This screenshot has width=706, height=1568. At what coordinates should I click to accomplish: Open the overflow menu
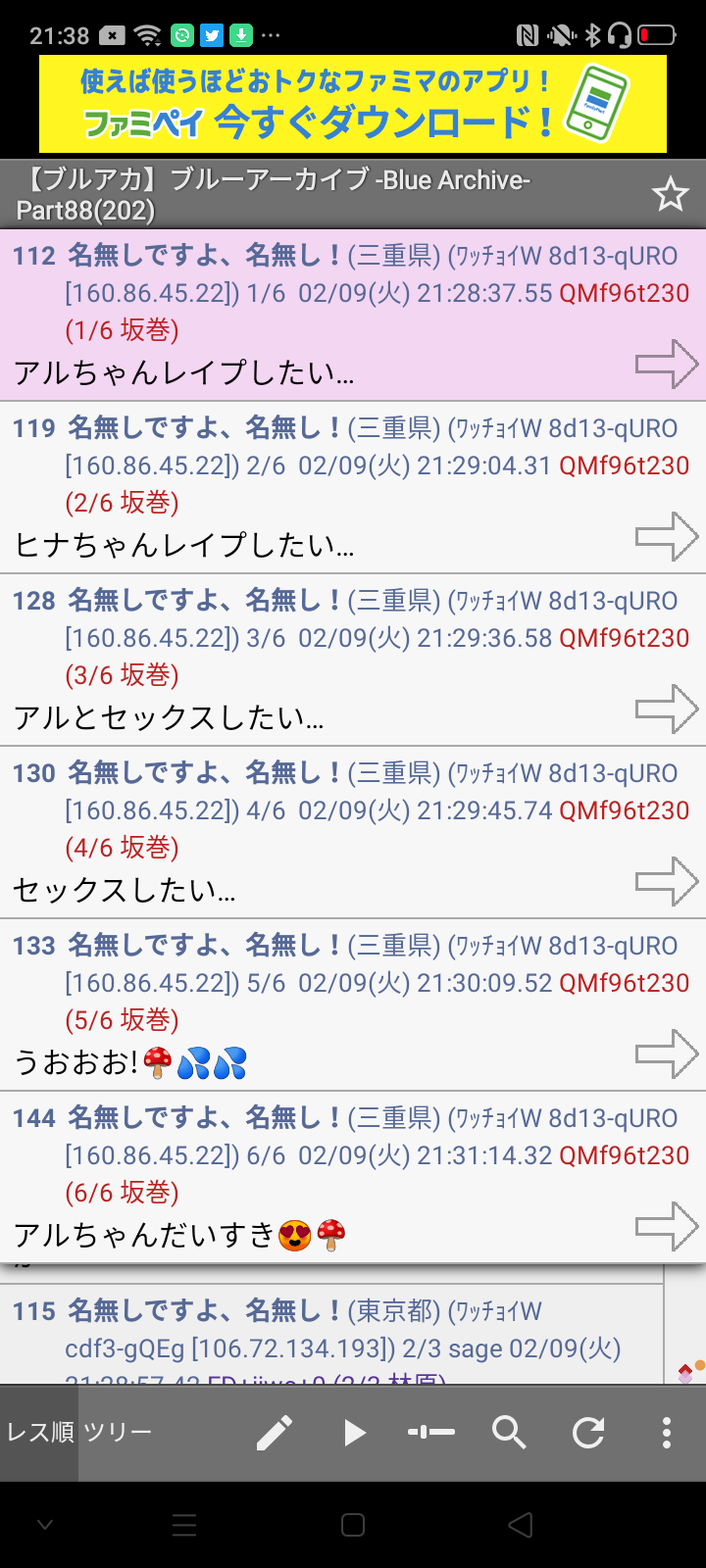point(667,1433)
